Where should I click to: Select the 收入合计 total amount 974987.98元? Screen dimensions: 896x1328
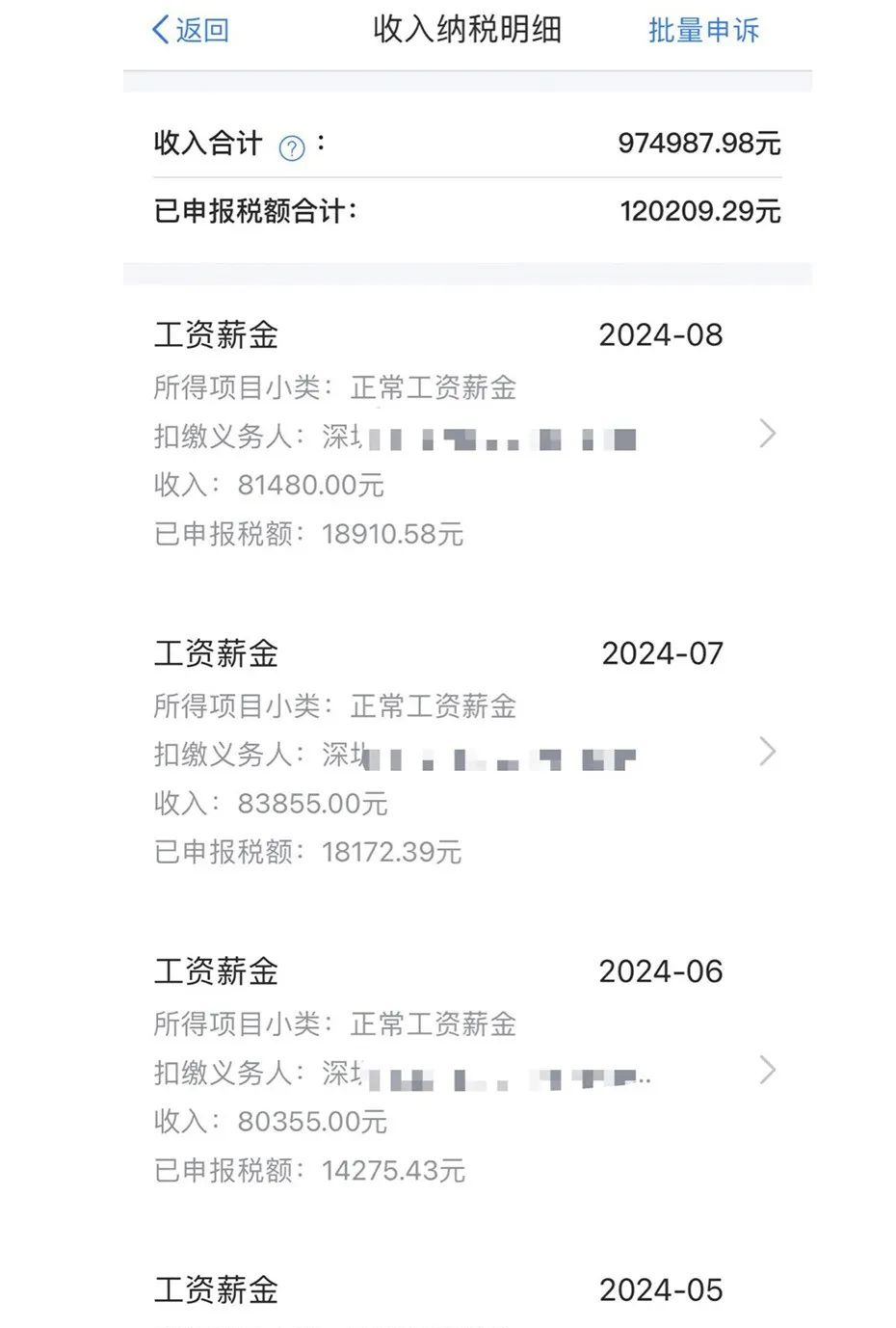698,145
